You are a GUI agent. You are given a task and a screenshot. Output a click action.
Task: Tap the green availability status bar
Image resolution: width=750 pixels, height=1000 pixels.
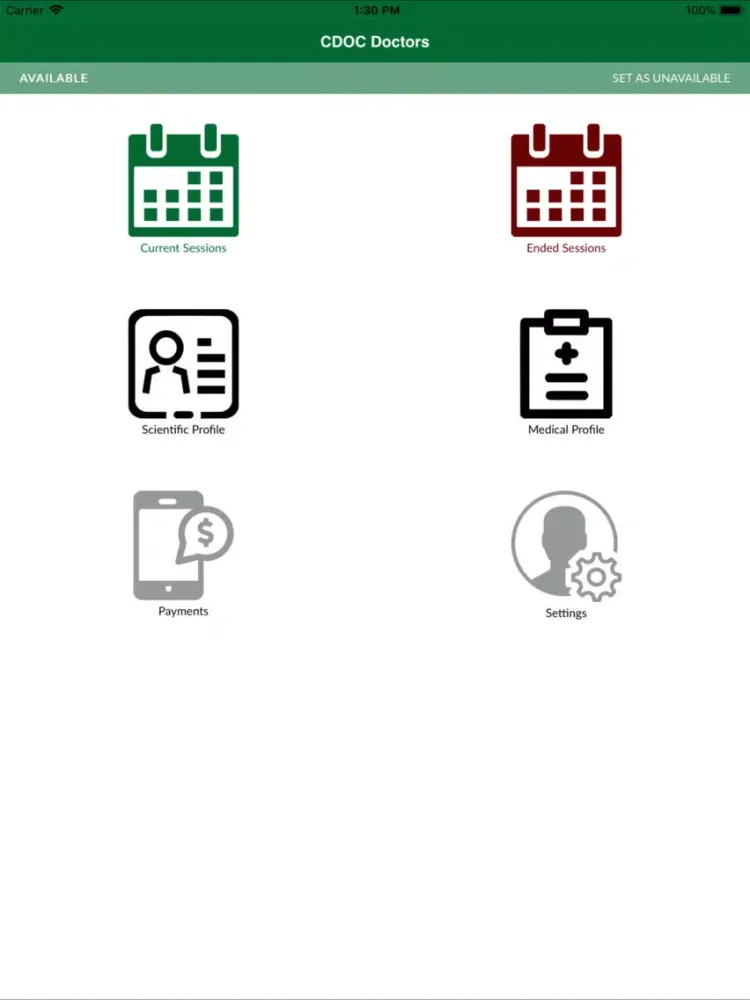tap(374, 77)
